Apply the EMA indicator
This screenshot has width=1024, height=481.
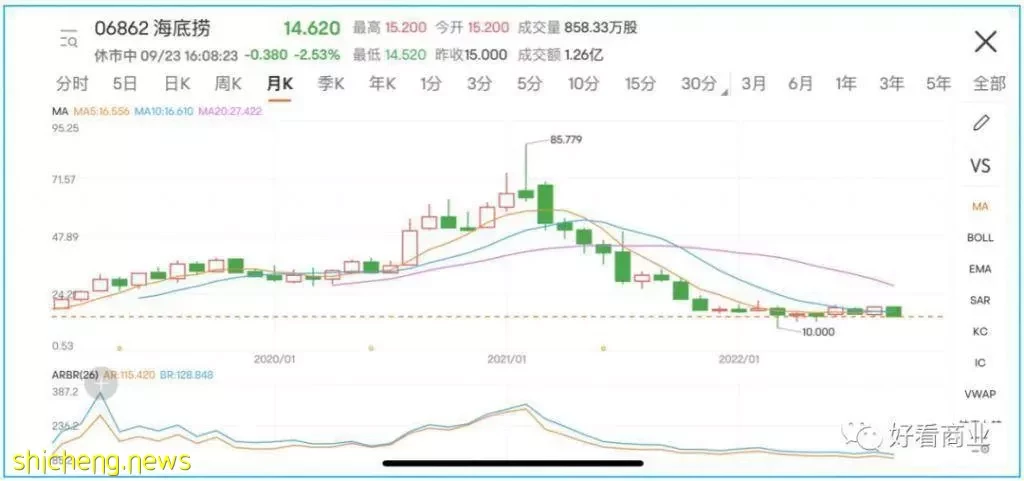coord(980,268)
